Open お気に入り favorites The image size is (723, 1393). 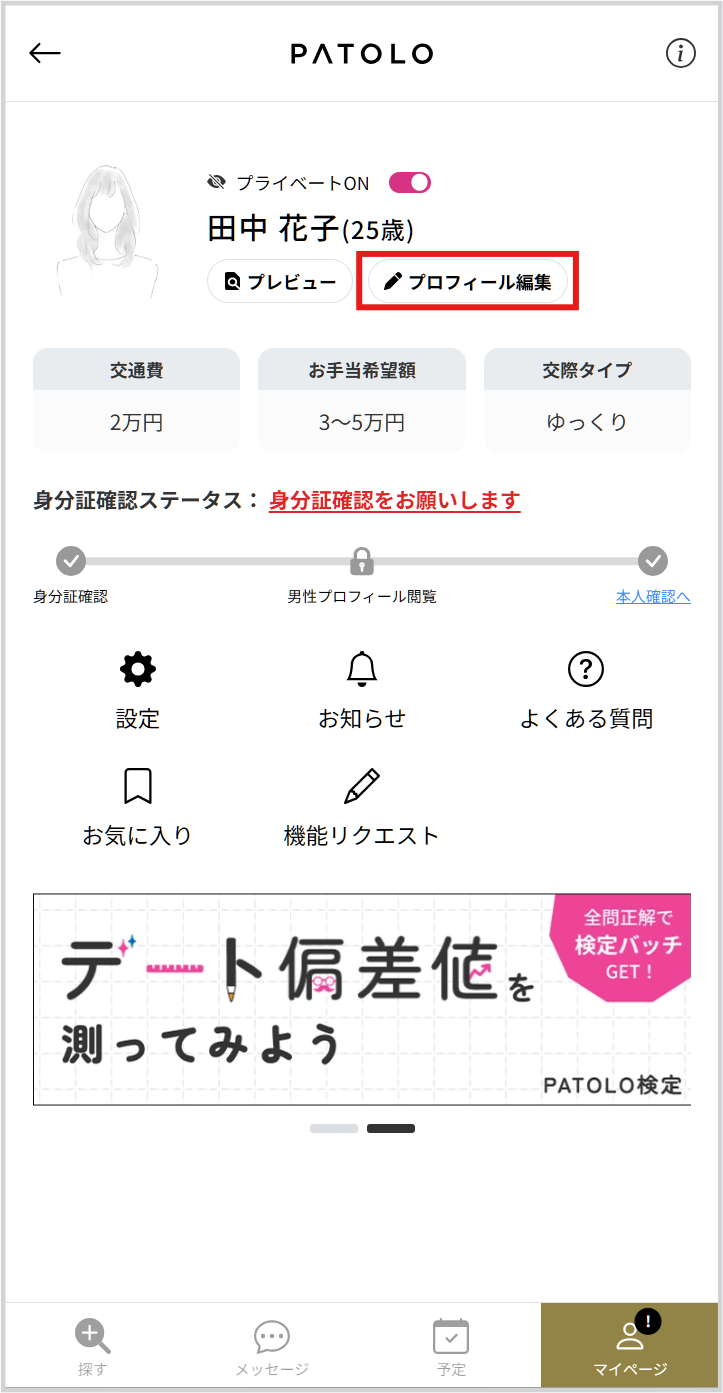[x=137, y=808]
